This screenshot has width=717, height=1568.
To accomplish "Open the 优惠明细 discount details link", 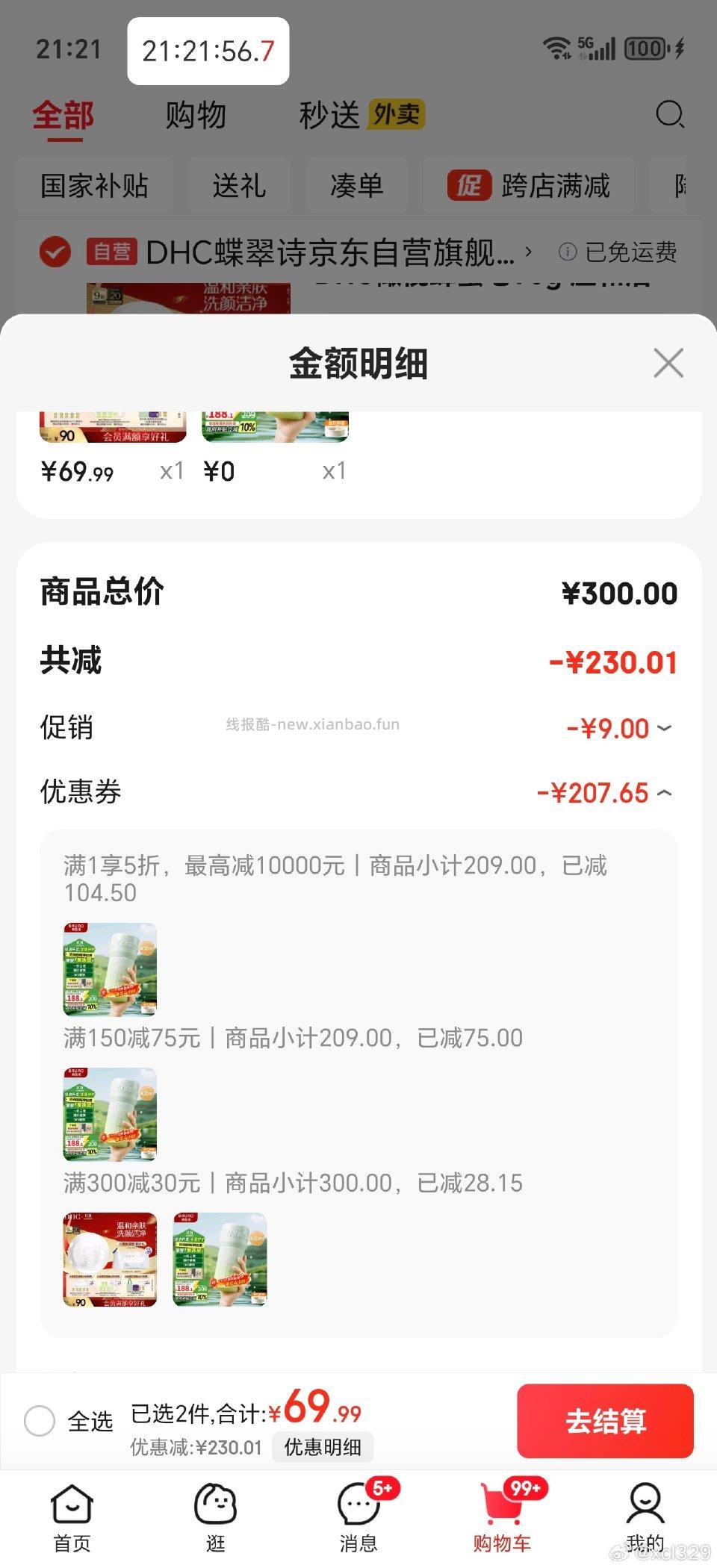I will click(x=322, y=1447).
